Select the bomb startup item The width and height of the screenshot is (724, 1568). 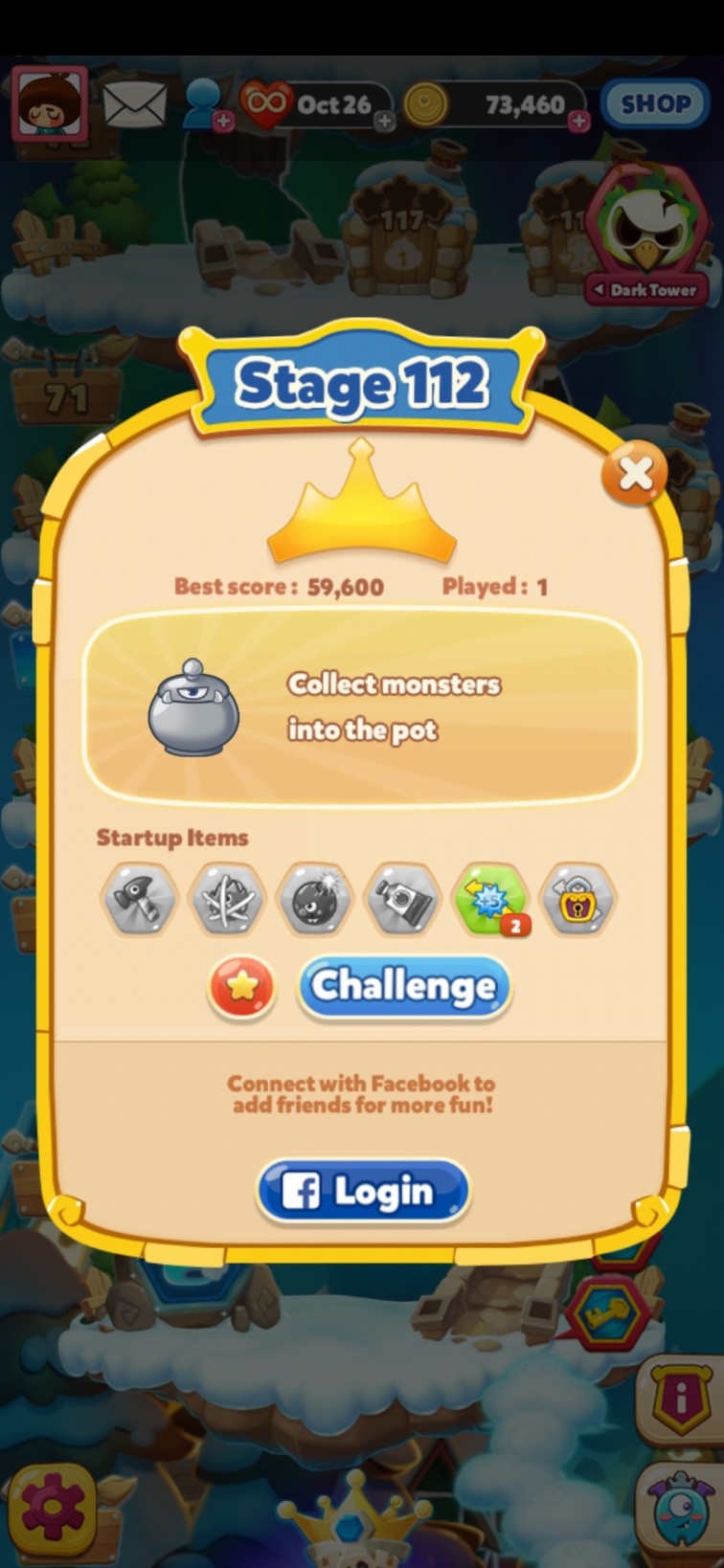click(x=314, y=899)
